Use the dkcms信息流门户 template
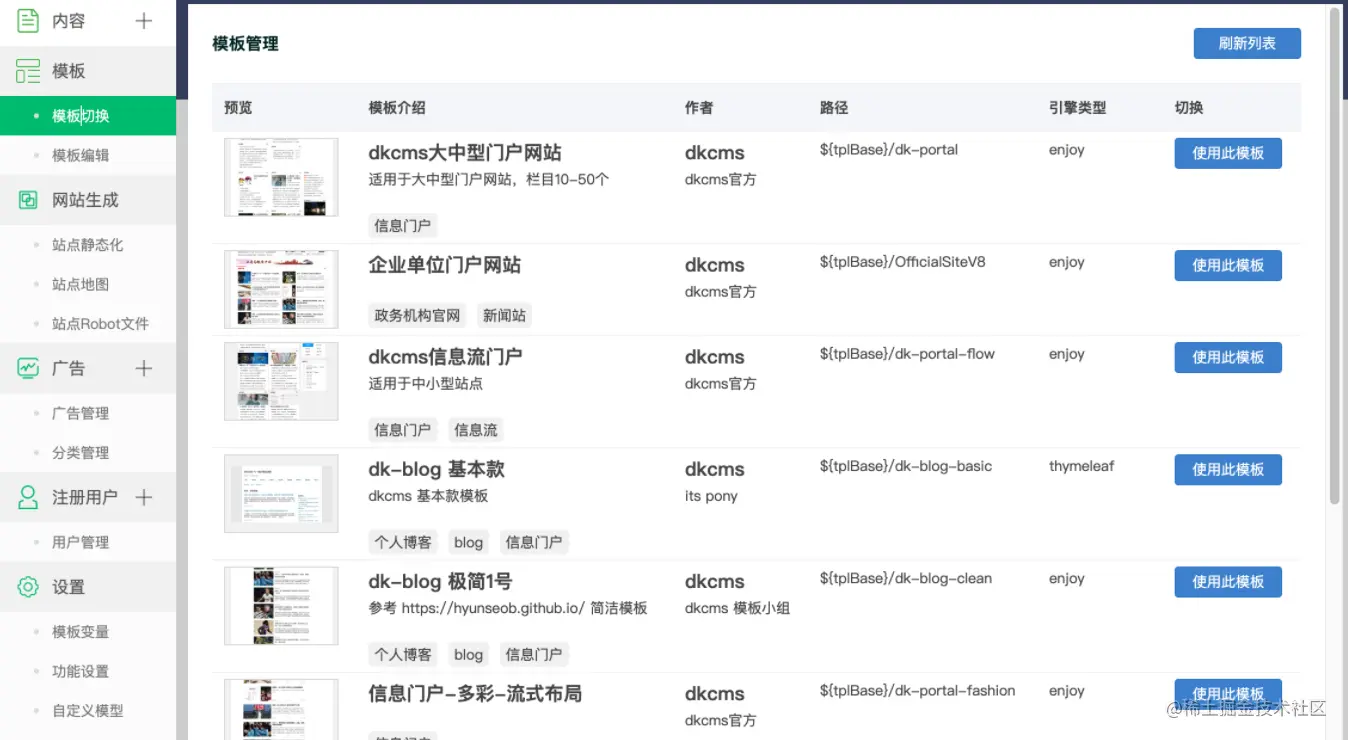 click(1227, 357)
